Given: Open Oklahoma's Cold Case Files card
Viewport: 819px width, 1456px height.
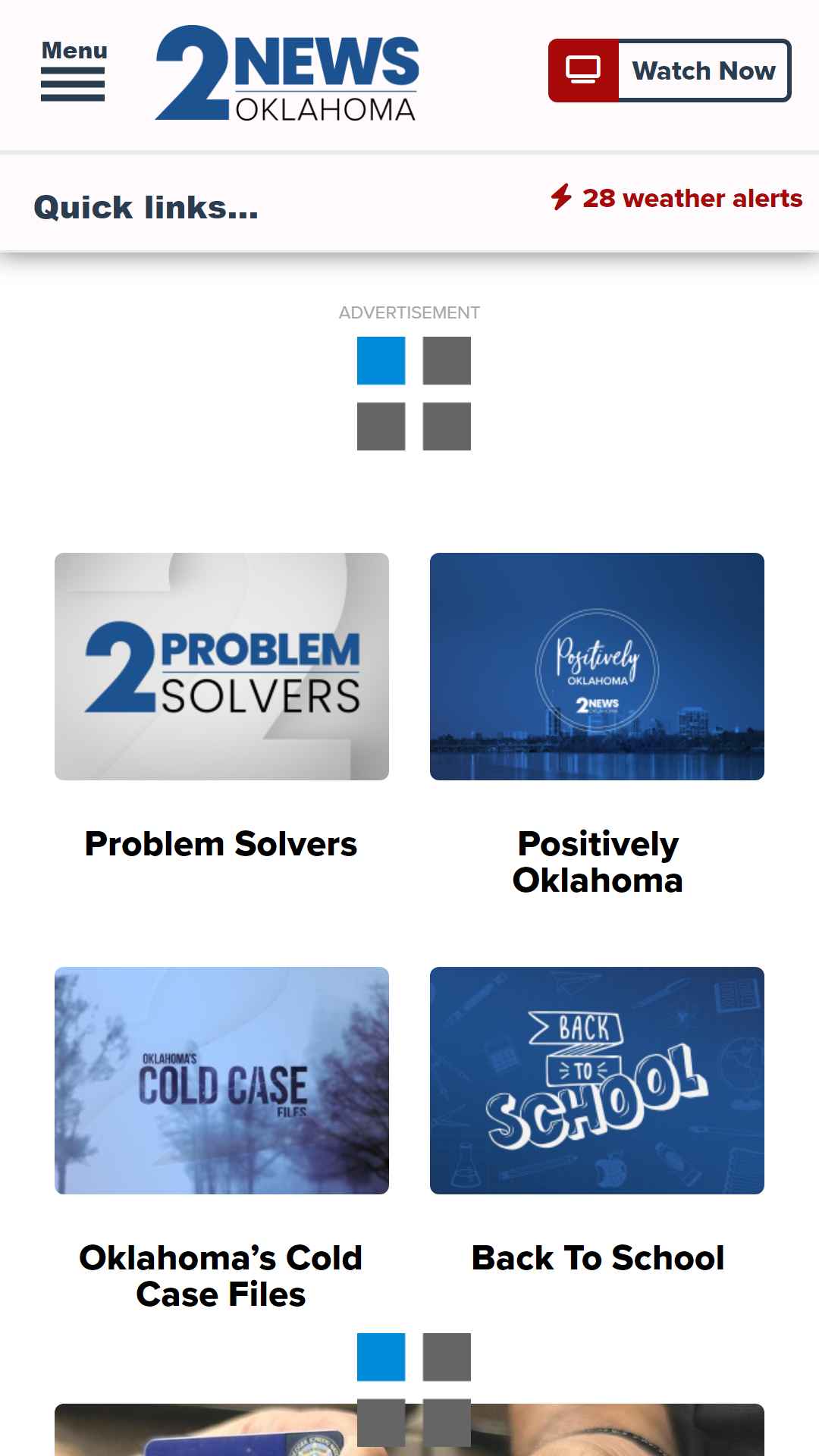Looking at the screenshot, I should [221, 1140].
